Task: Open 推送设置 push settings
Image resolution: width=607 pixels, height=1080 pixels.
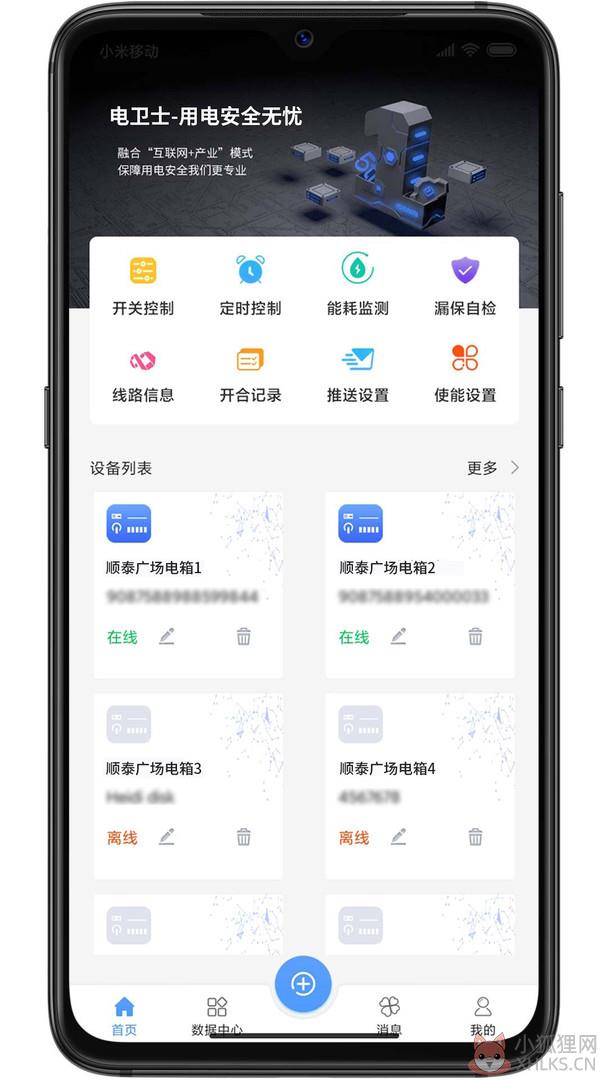Action: pyautogui.click(x=358, y=375)
